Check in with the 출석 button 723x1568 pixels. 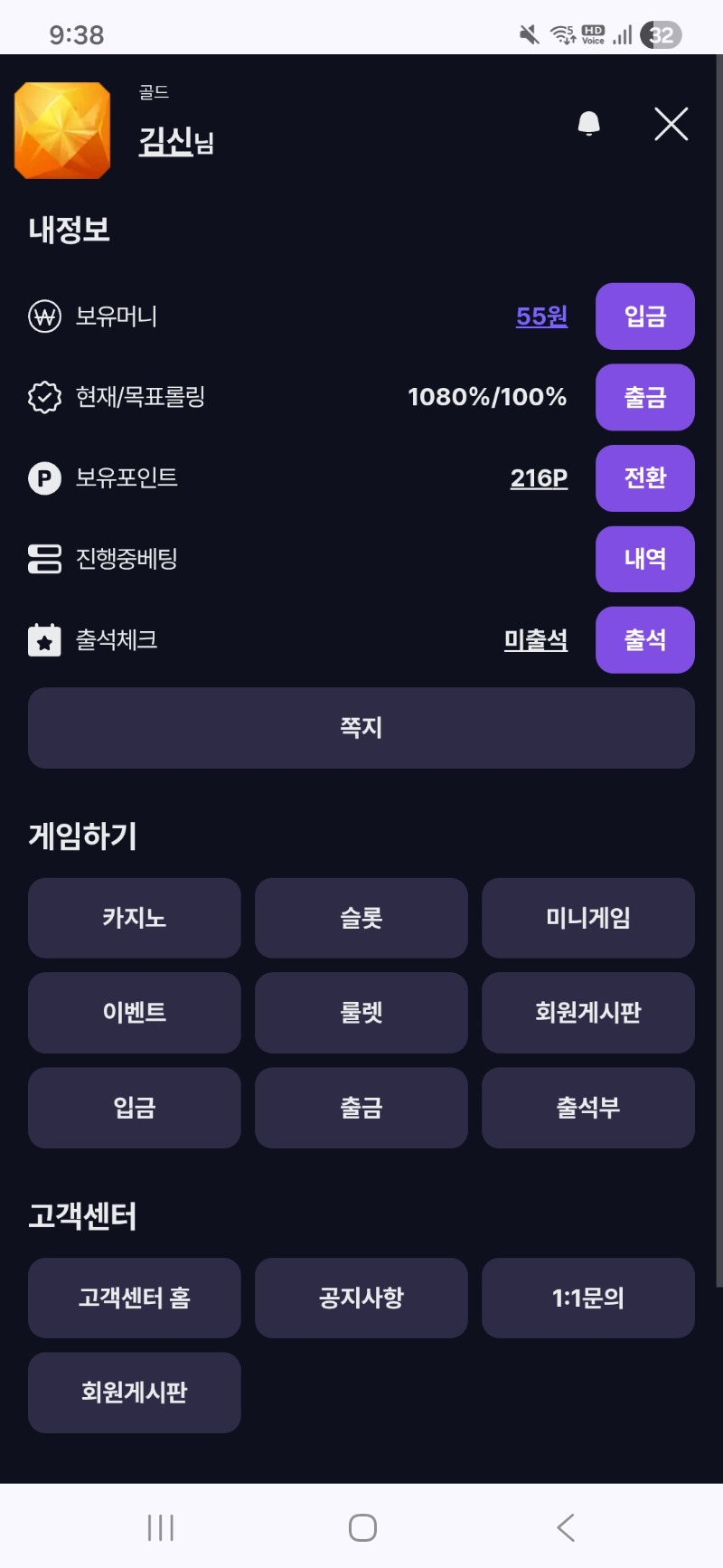tap(644, 640)
